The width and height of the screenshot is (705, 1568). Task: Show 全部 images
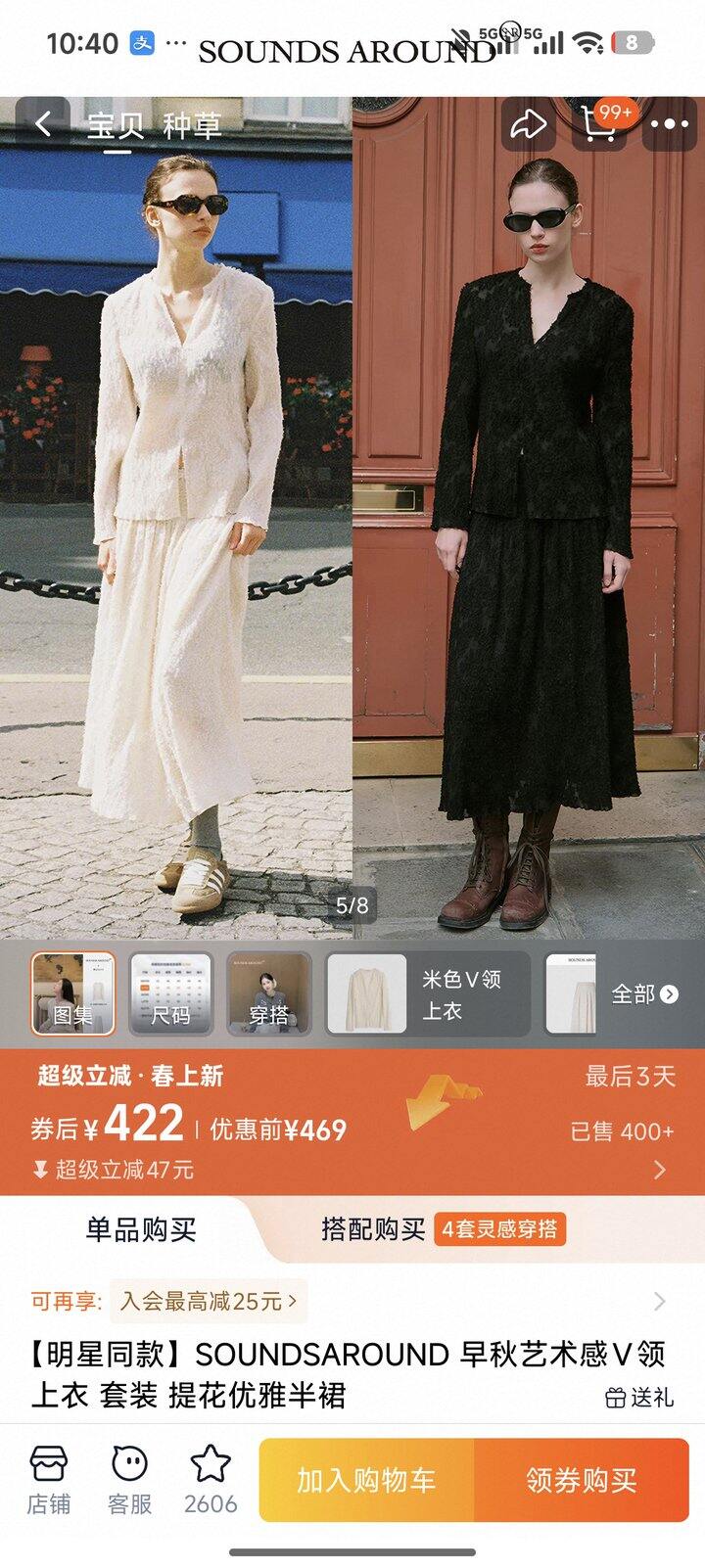(x=643, y=993)
